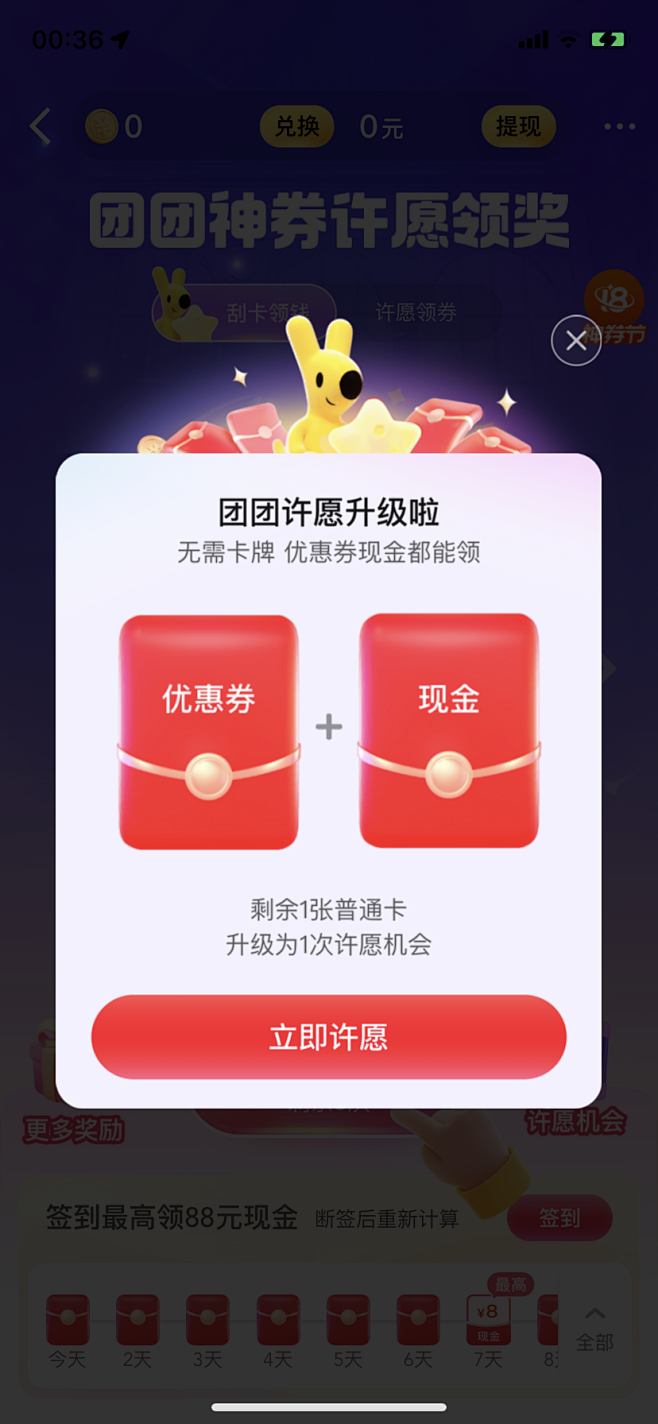Viewport: 658px width, 1424px height.
Task: Tap the 签到 button
Action: click(559, 1218)
